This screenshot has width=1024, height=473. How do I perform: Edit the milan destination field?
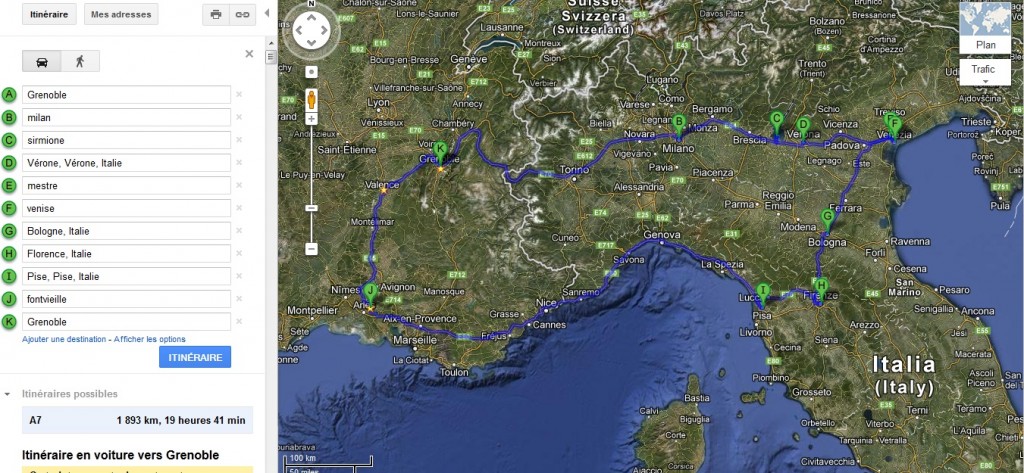(x=127, y=117)
